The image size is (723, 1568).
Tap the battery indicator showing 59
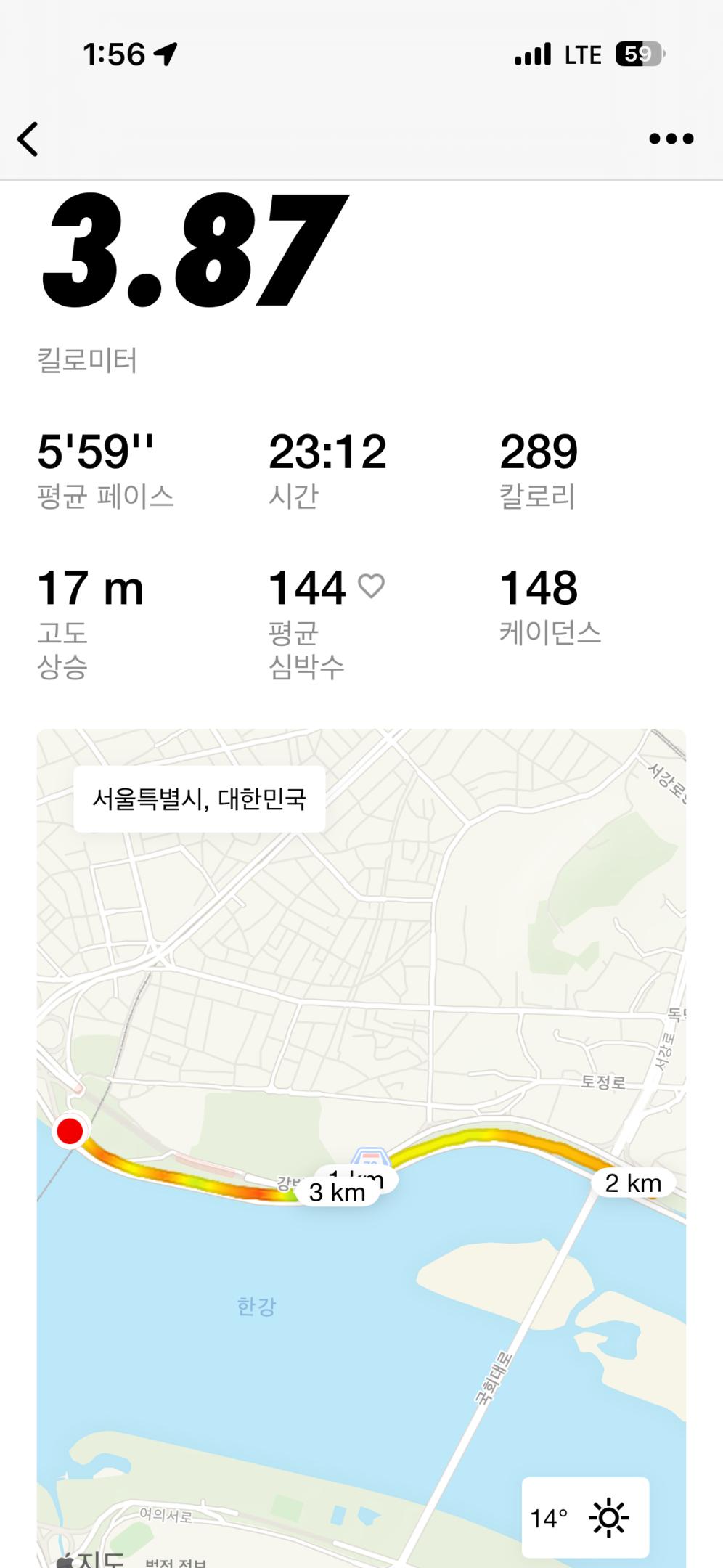(x=637, y=53)
